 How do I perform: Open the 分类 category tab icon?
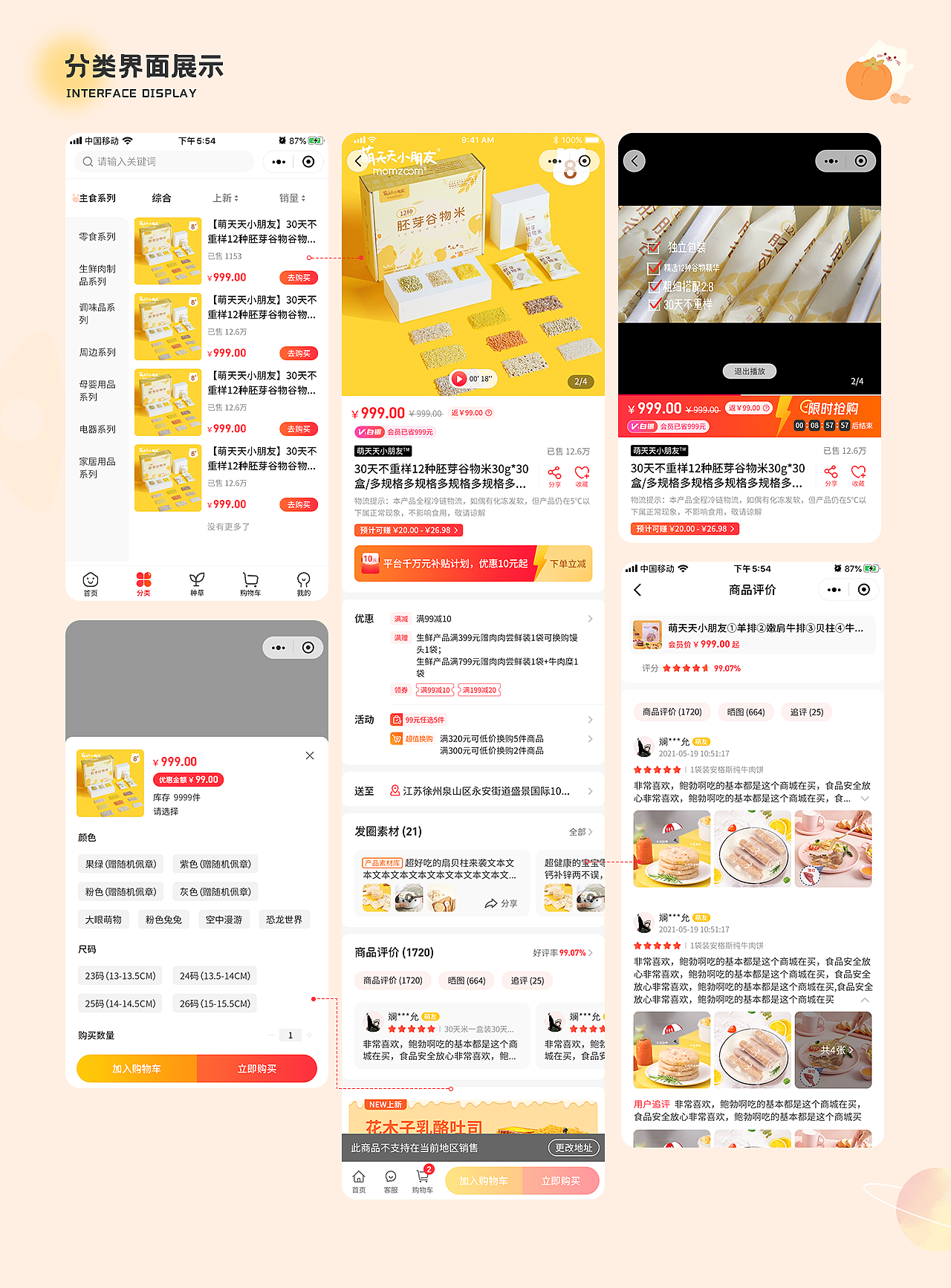click(x=143, y=583)
